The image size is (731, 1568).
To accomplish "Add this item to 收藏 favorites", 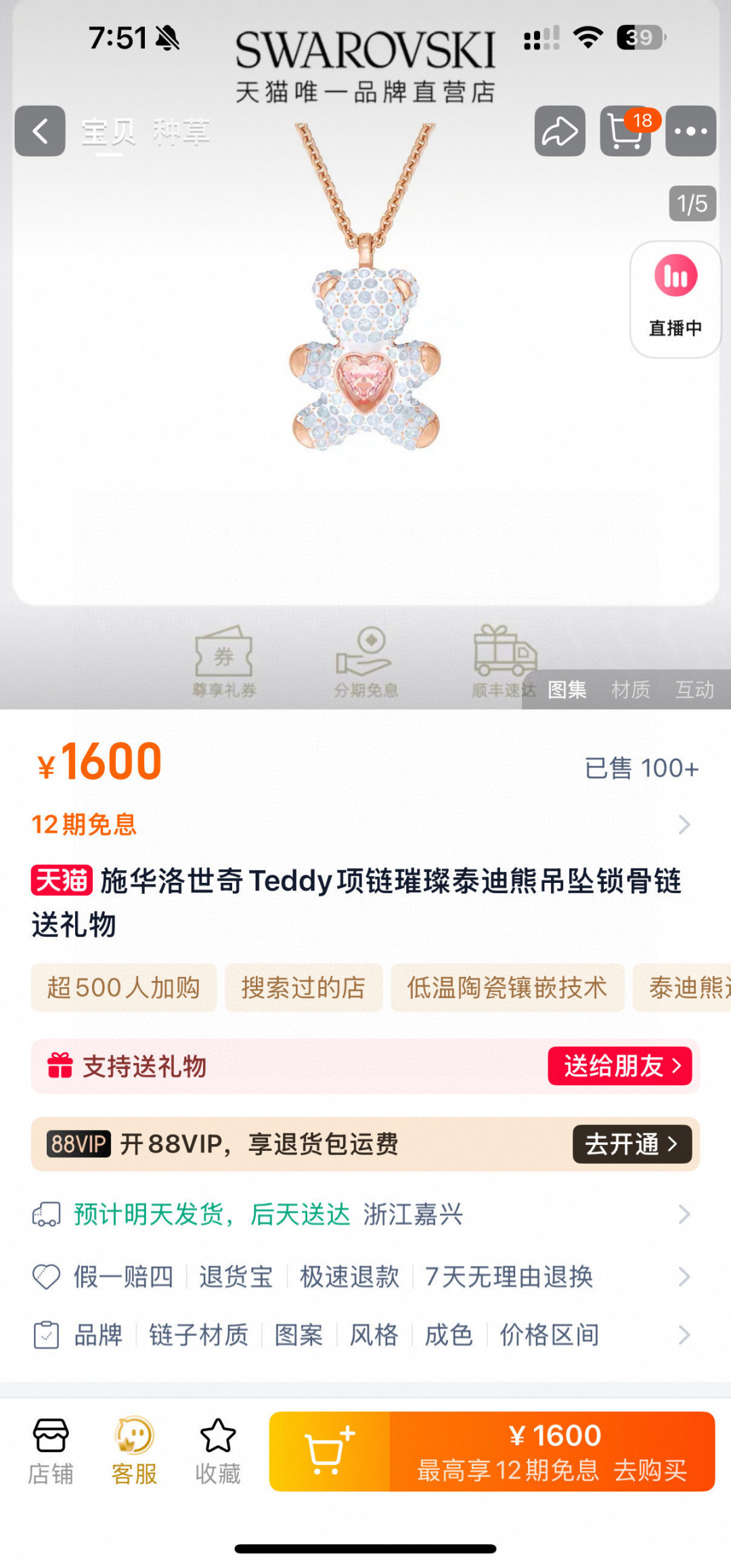I will 218,1452.
